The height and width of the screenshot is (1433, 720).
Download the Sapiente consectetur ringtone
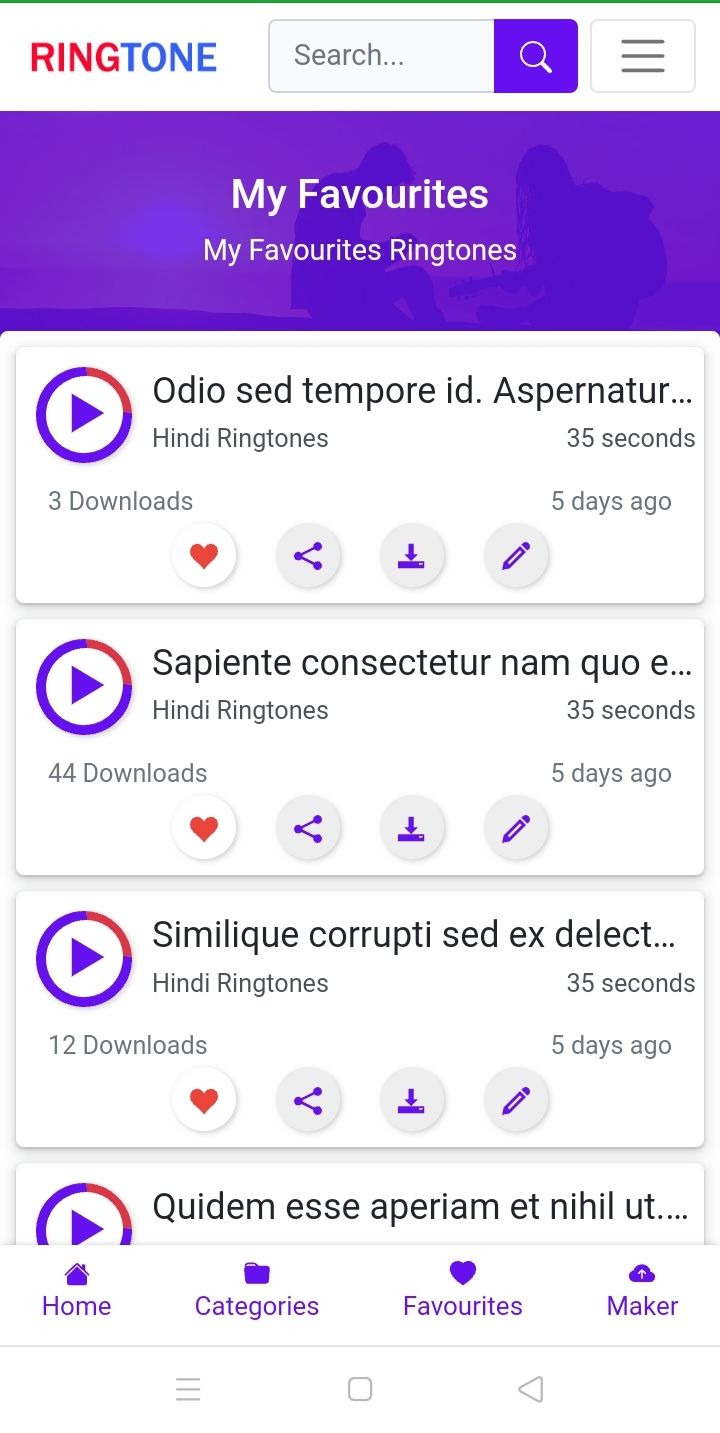pos(412,828)
